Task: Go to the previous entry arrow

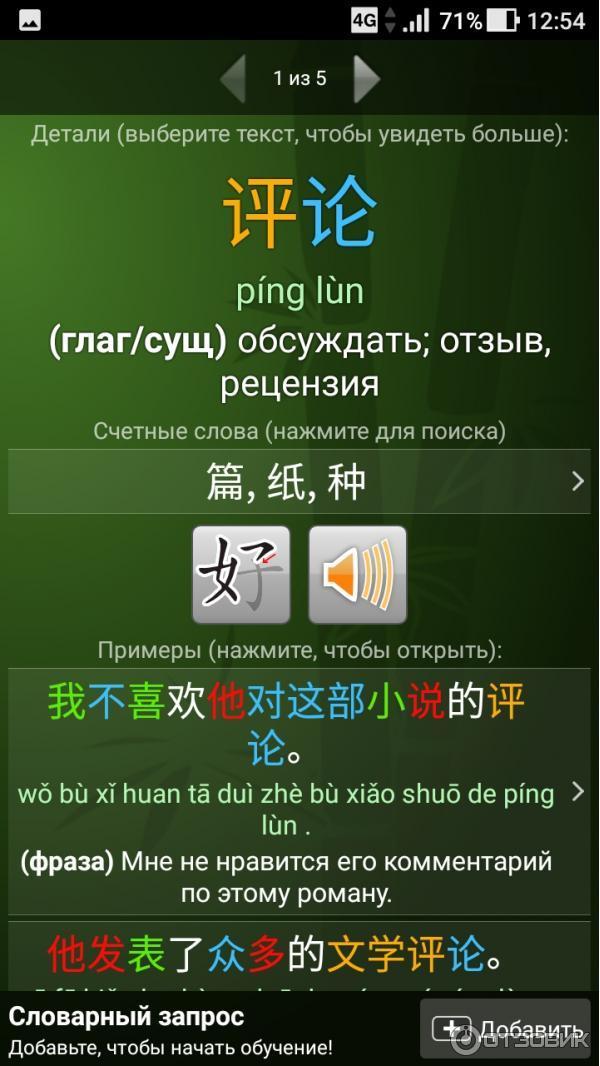Action: [232, 78]
